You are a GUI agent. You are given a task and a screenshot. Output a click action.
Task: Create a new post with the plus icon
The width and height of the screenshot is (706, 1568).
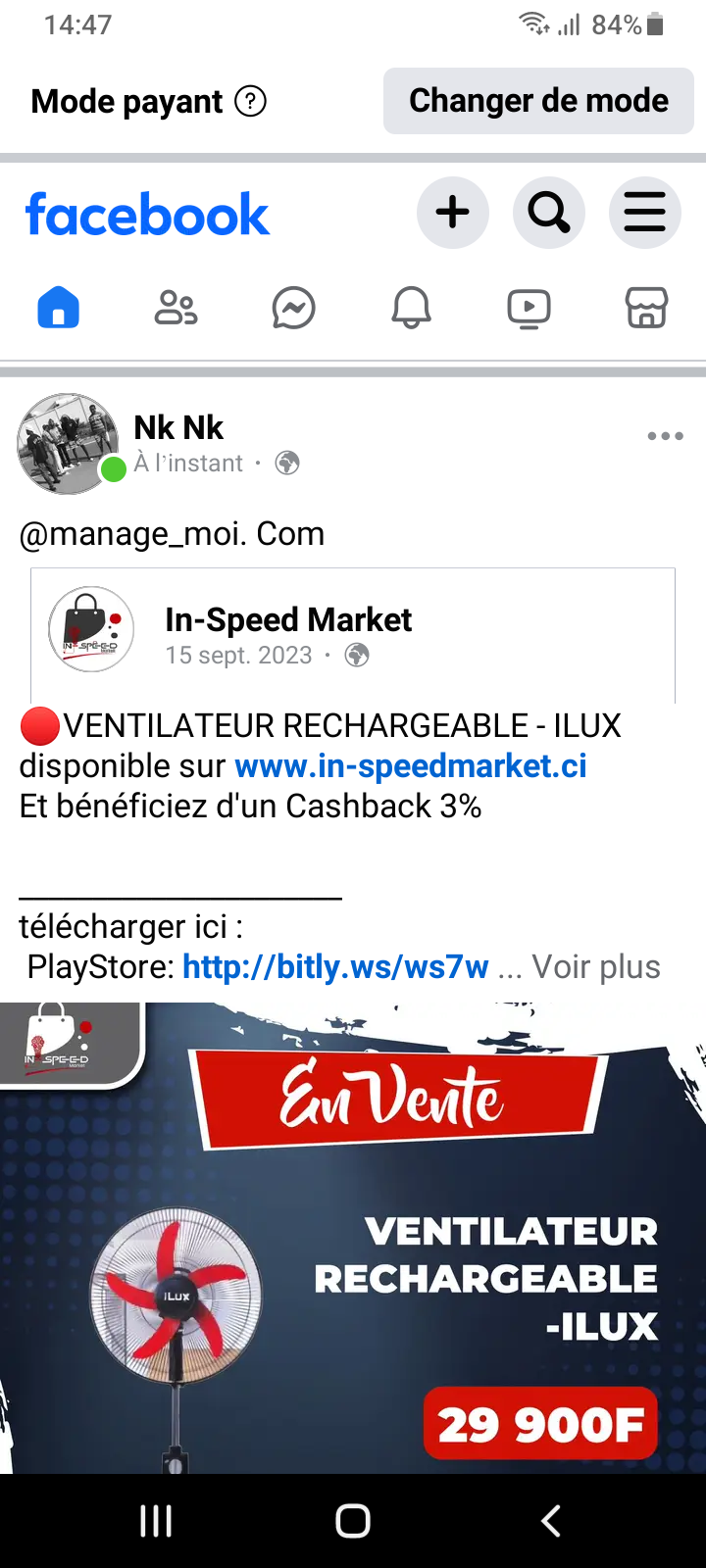452,213
